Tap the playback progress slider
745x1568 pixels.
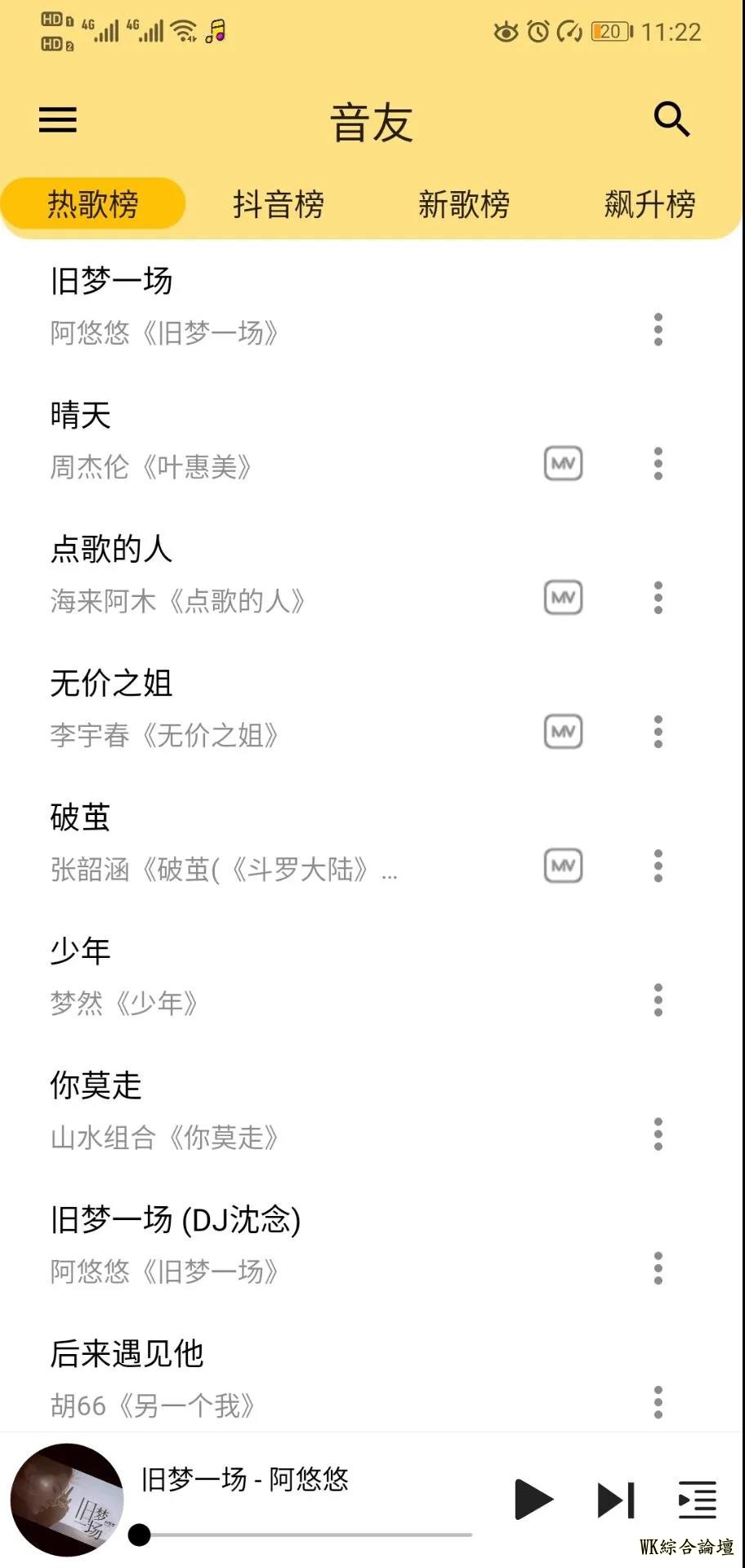click(302, 1535)
